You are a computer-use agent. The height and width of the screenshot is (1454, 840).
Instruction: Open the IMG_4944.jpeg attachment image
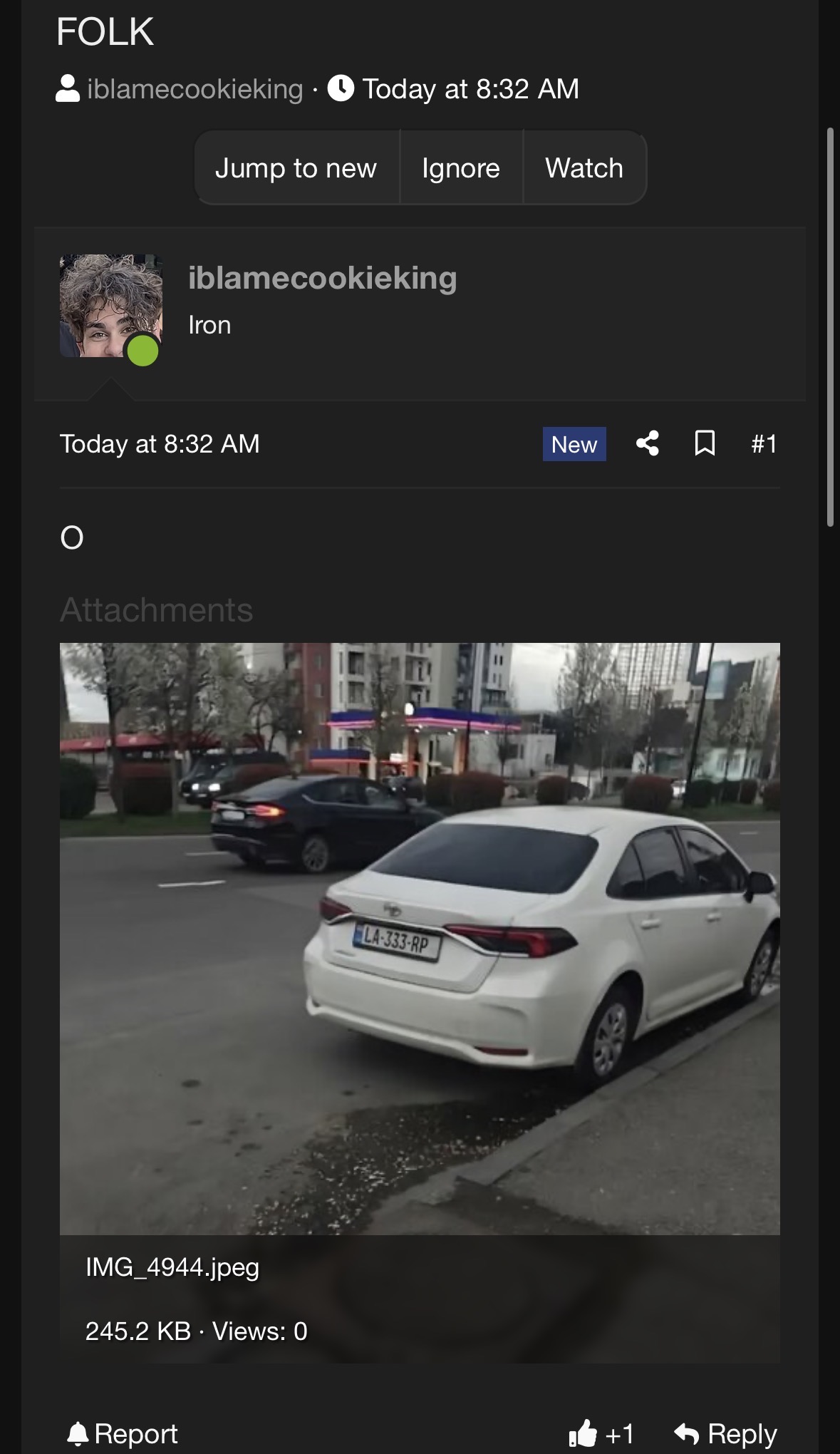point(420,938)
